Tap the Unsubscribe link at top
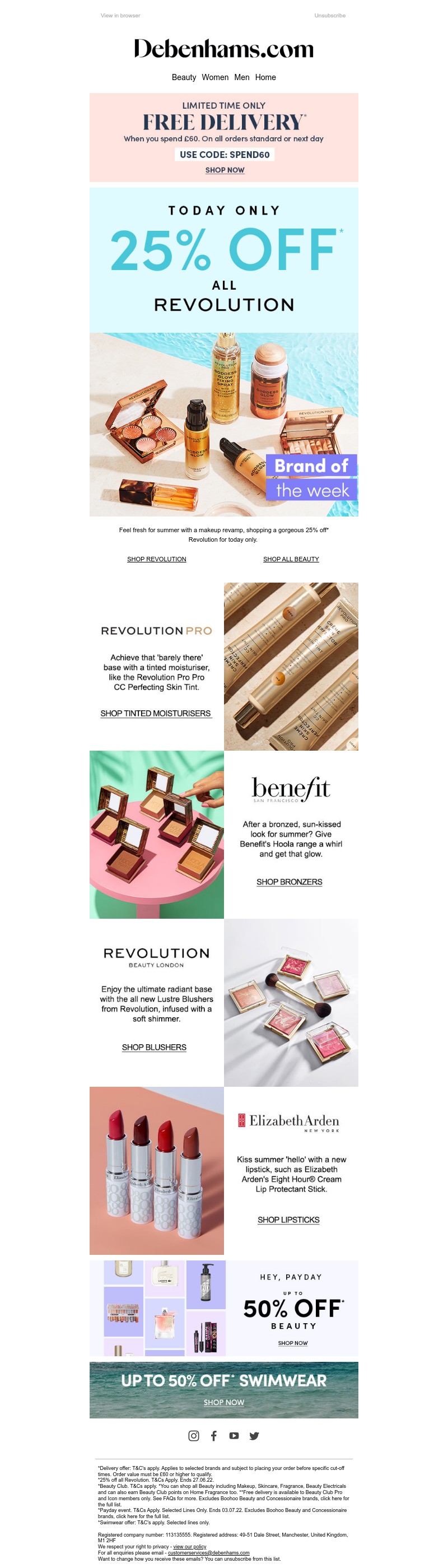The height and width of the screenshot is (1568, 448). 329,15
